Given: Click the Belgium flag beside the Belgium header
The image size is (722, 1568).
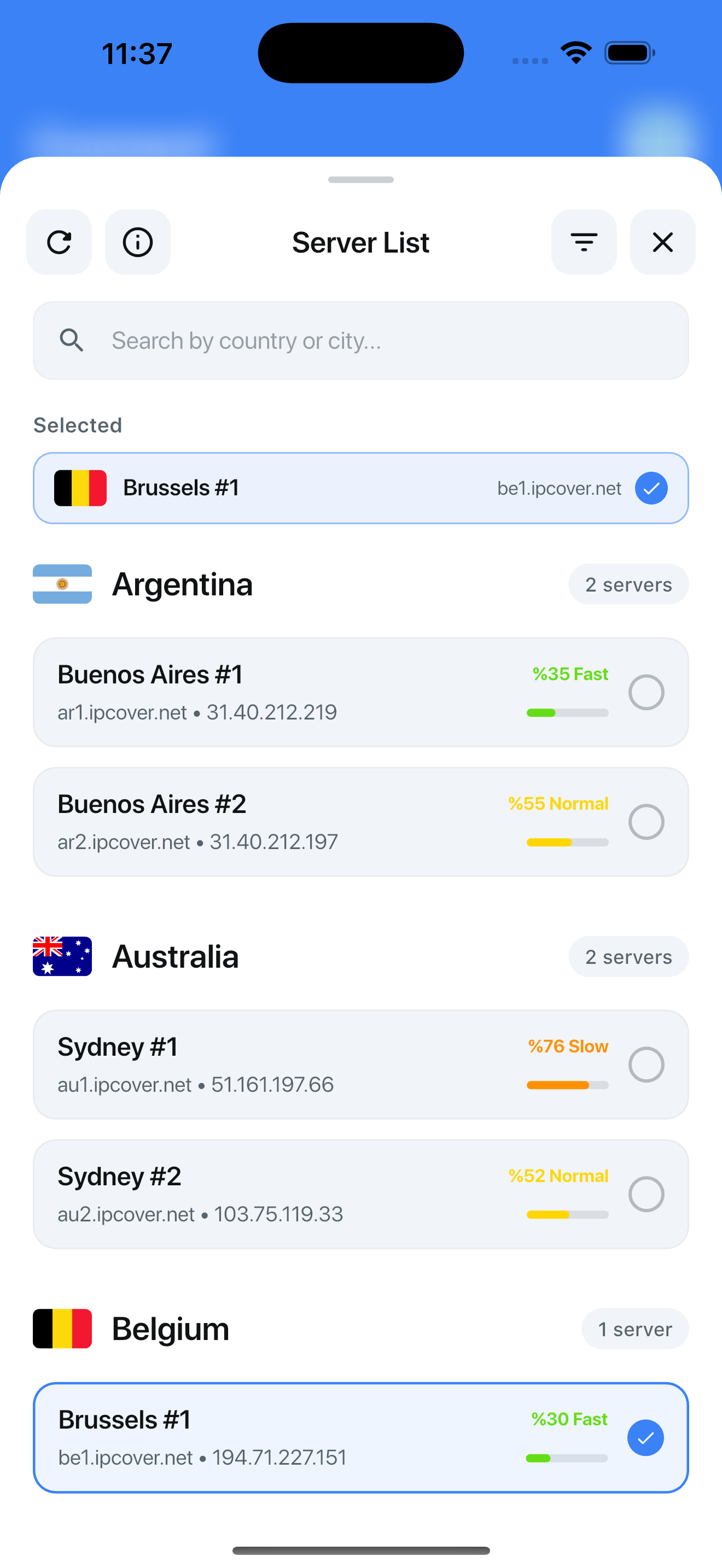Looking at the screenshot, I should pos(61,1329).
